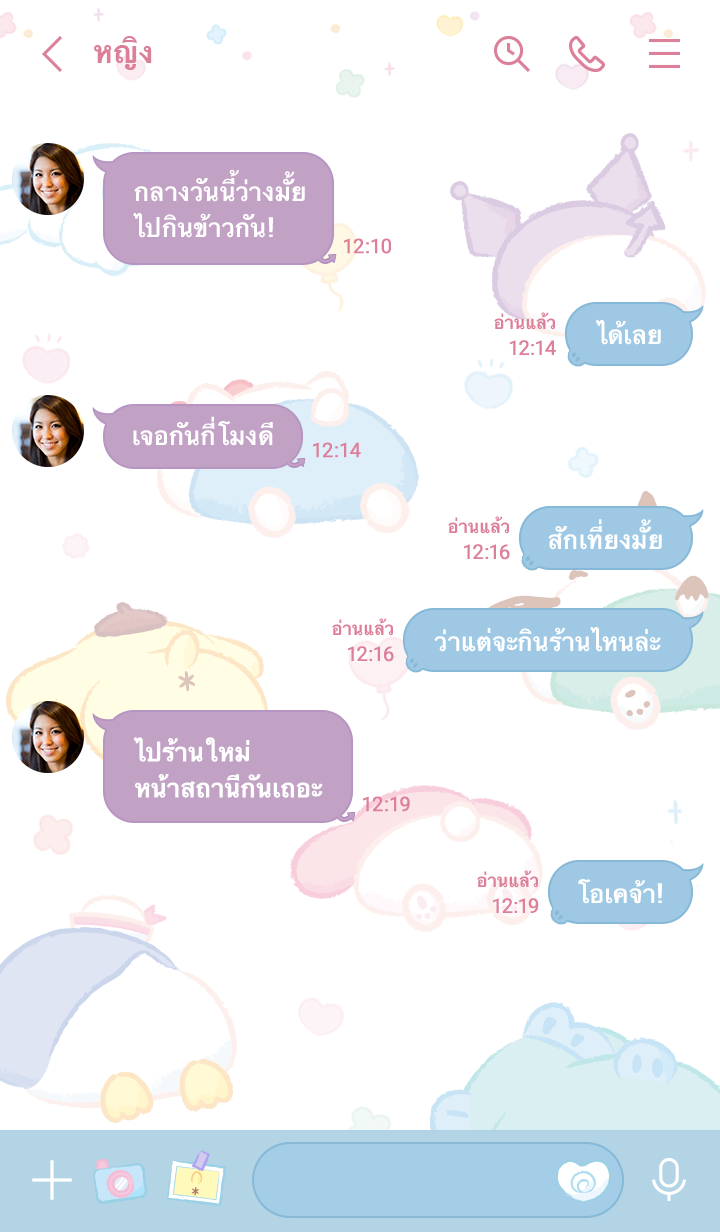720x1232 pixels.
Task: View หญิง's profile photo beside the 12:10 message
Action: (x=49, y=179)
